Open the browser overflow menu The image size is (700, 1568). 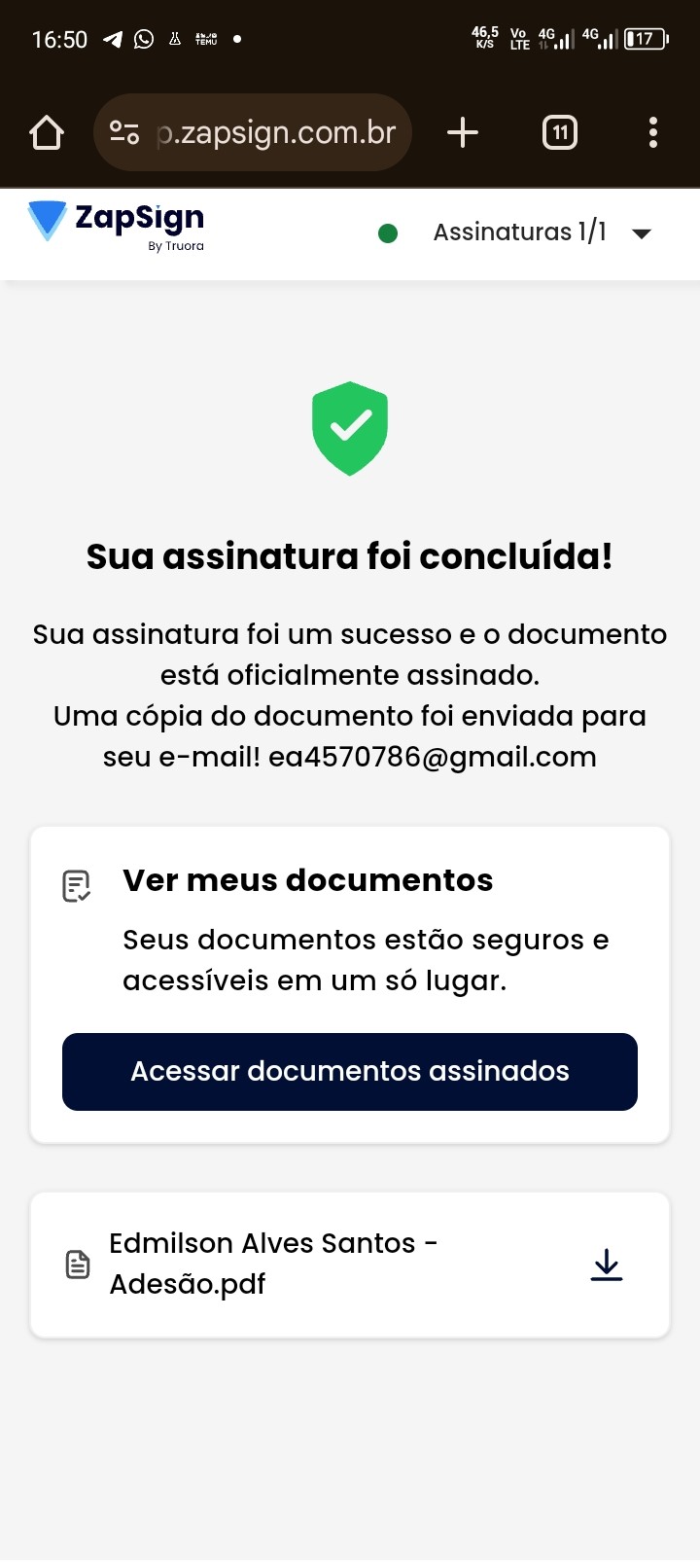click(652, 132)
